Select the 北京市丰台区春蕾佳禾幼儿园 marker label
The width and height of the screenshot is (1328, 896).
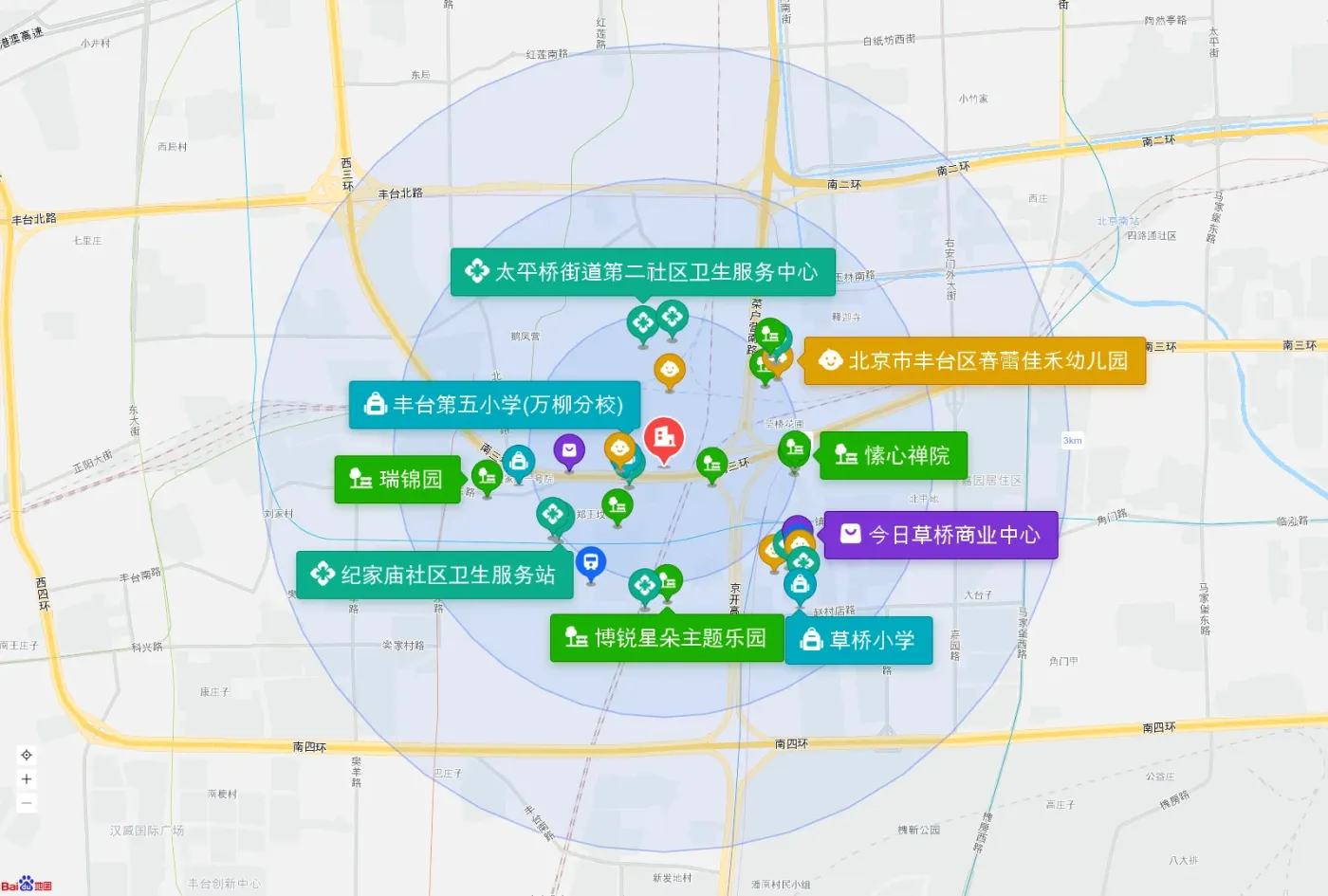coord(974,361)
